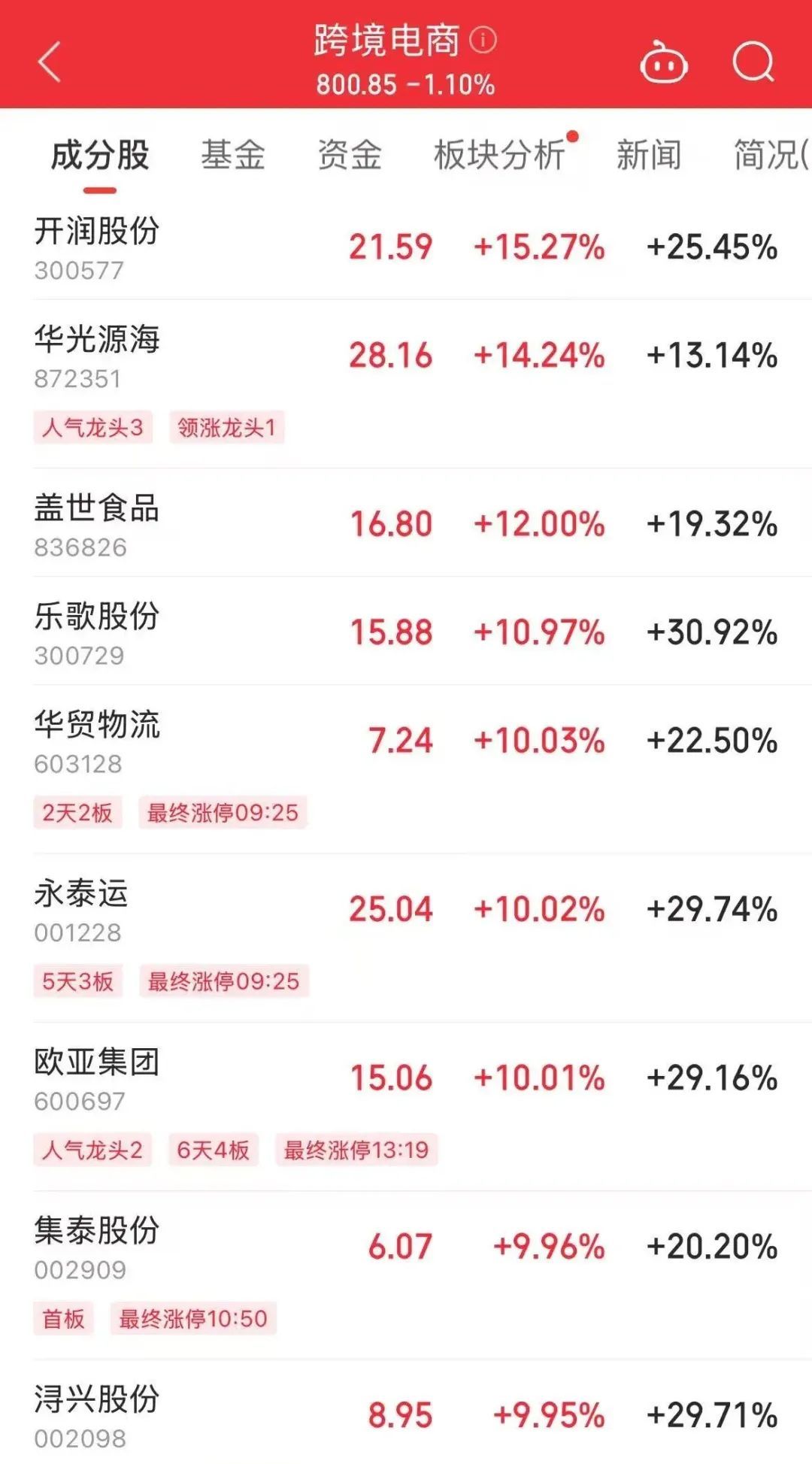Switch to the 基金 tab

tap(233, 156)
